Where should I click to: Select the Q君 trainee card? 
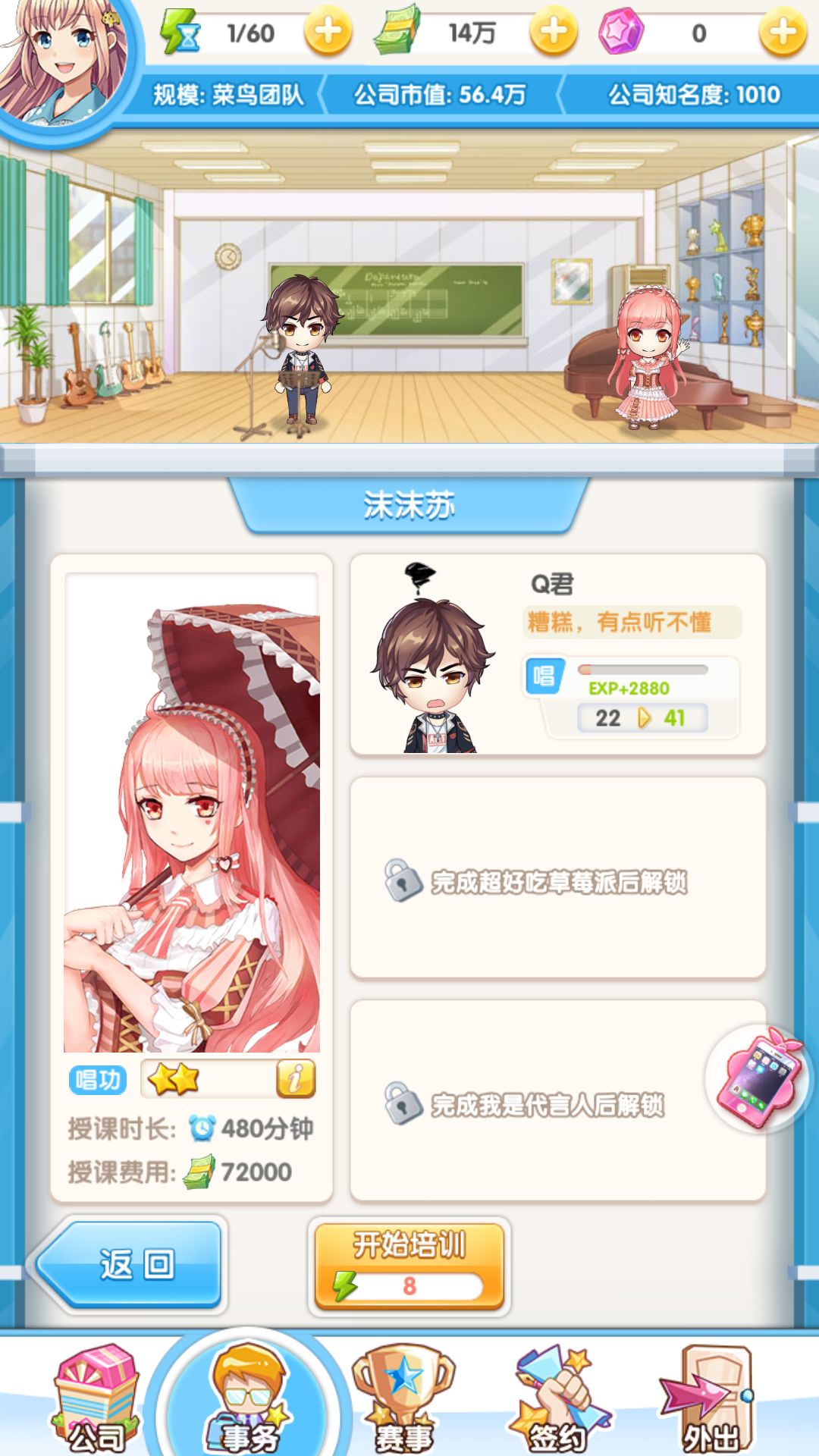[557, 655]
